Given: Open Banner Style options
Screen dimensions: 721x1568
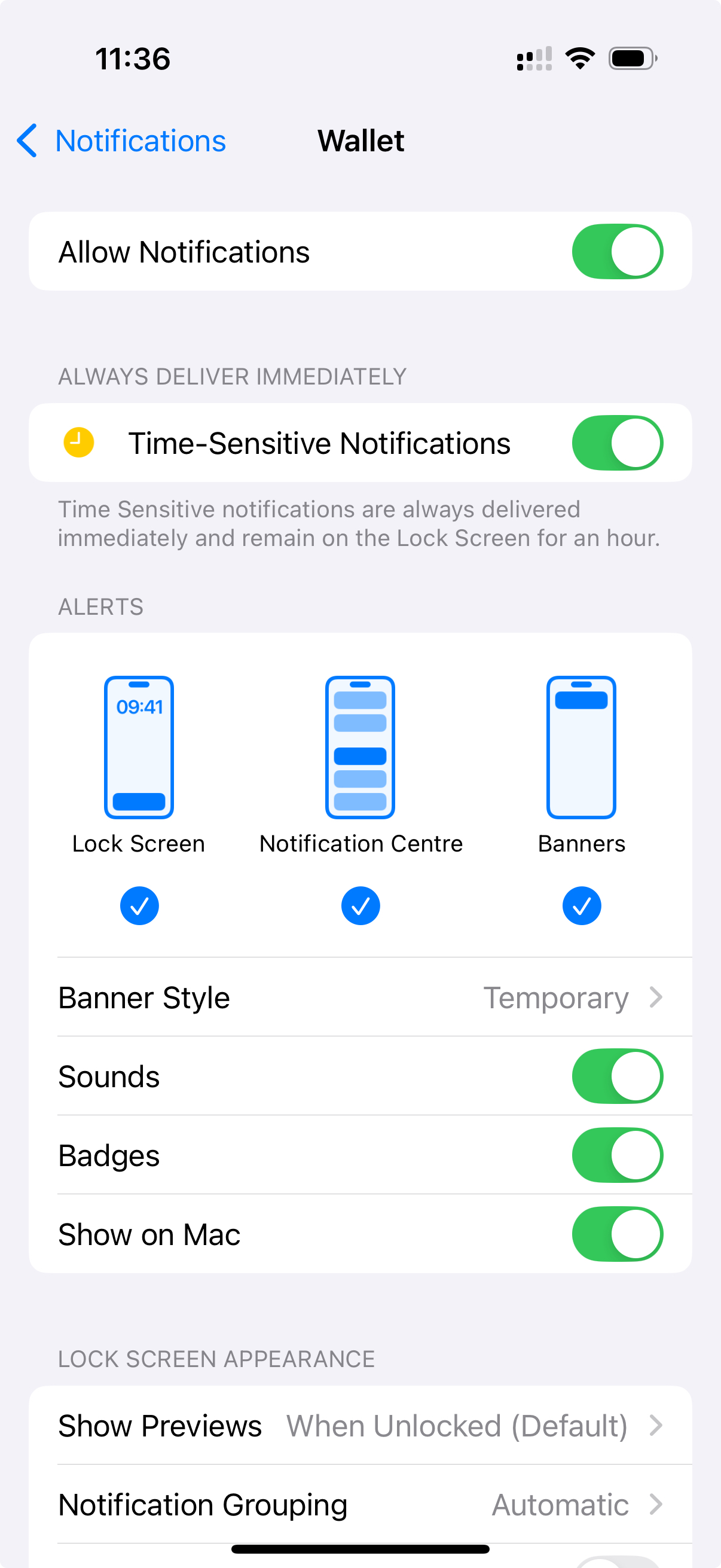Looking at the screenshot, I should point(360,997).
